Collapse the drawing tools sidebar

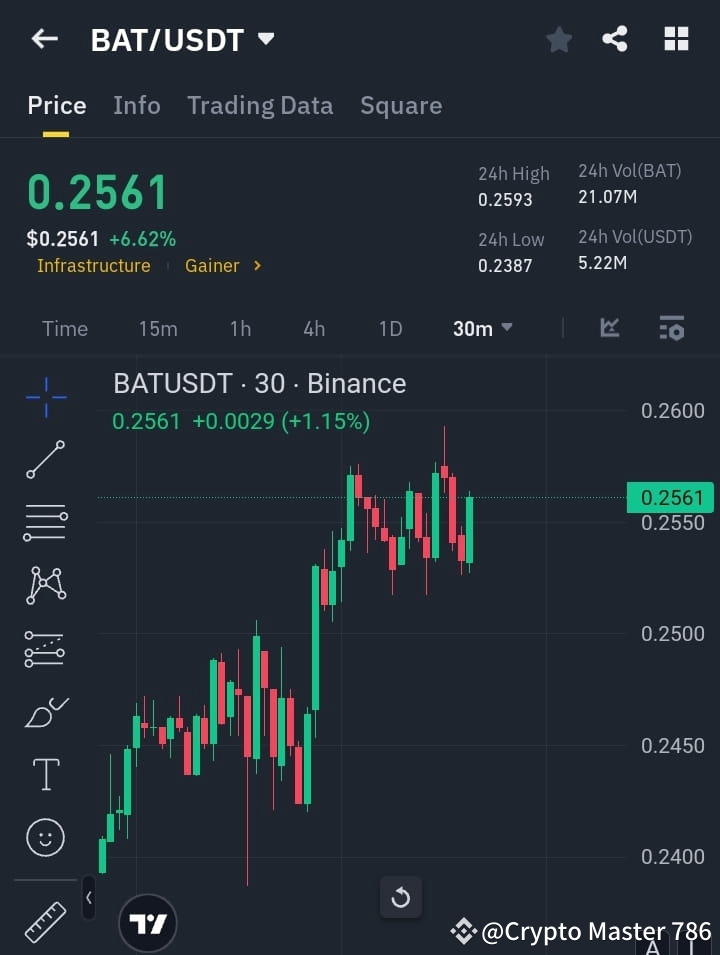pos(89,897)
